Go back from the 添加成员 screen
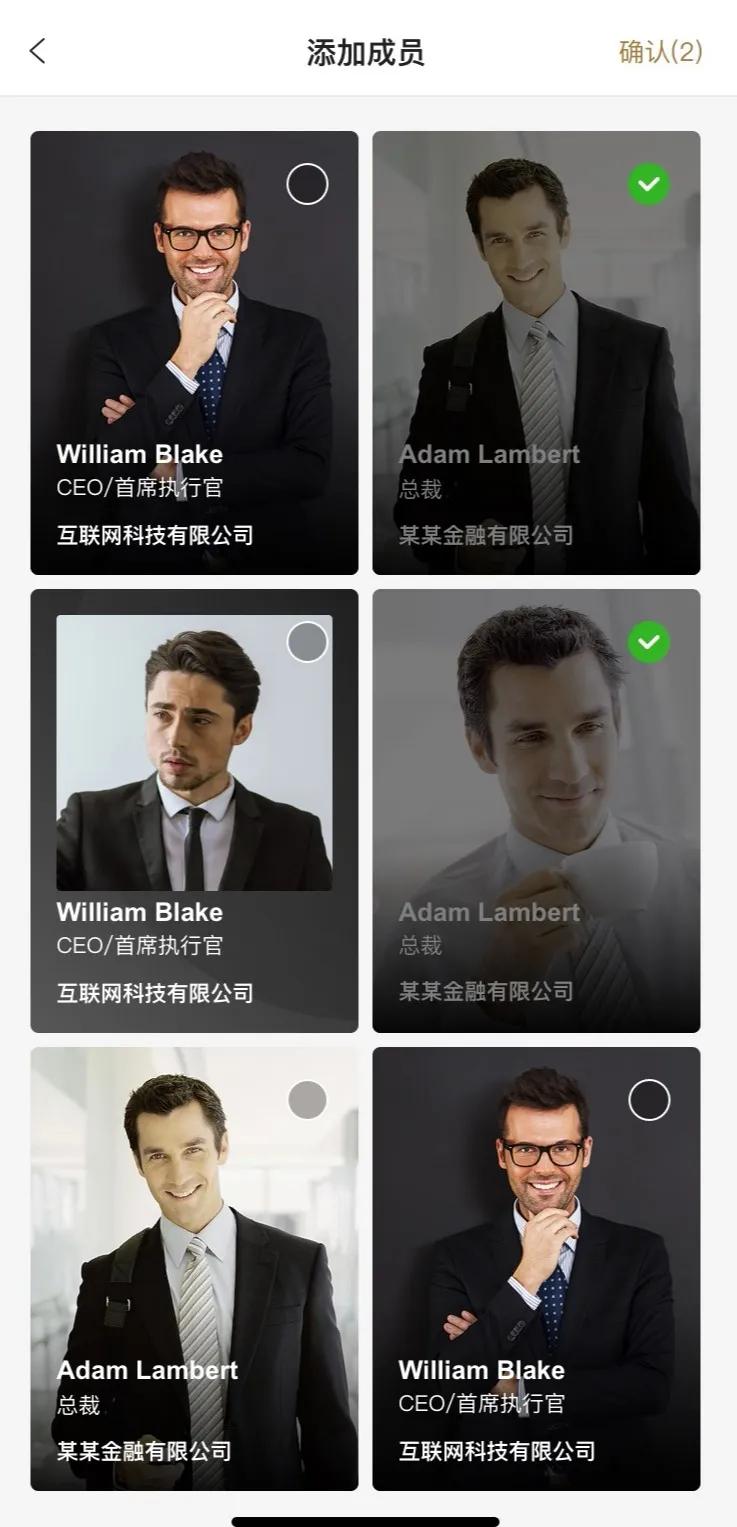 (x=38, y=51)
